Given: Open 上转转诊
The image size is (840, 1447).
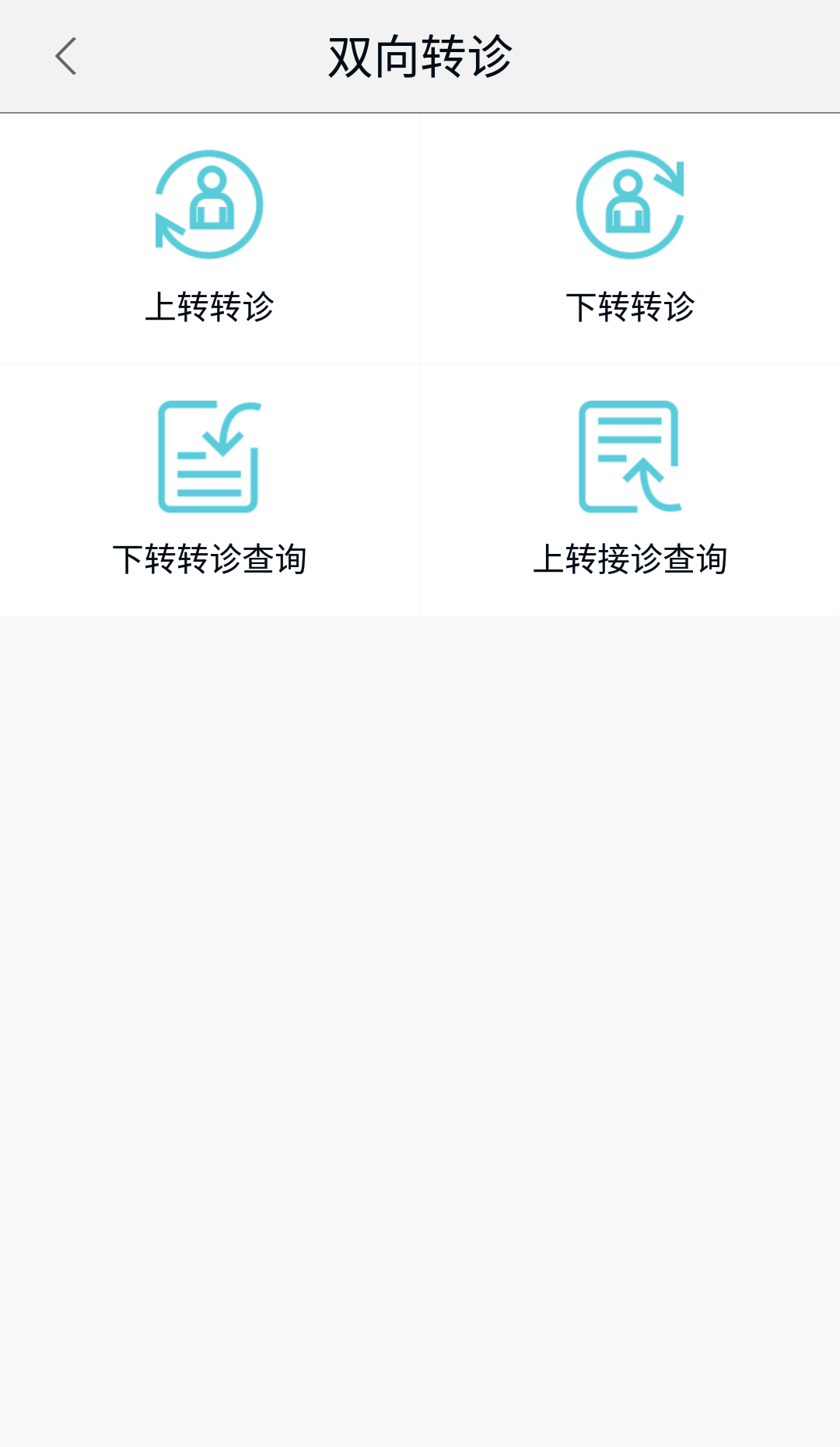Looking at the screenshot, I should click(209, 237).
